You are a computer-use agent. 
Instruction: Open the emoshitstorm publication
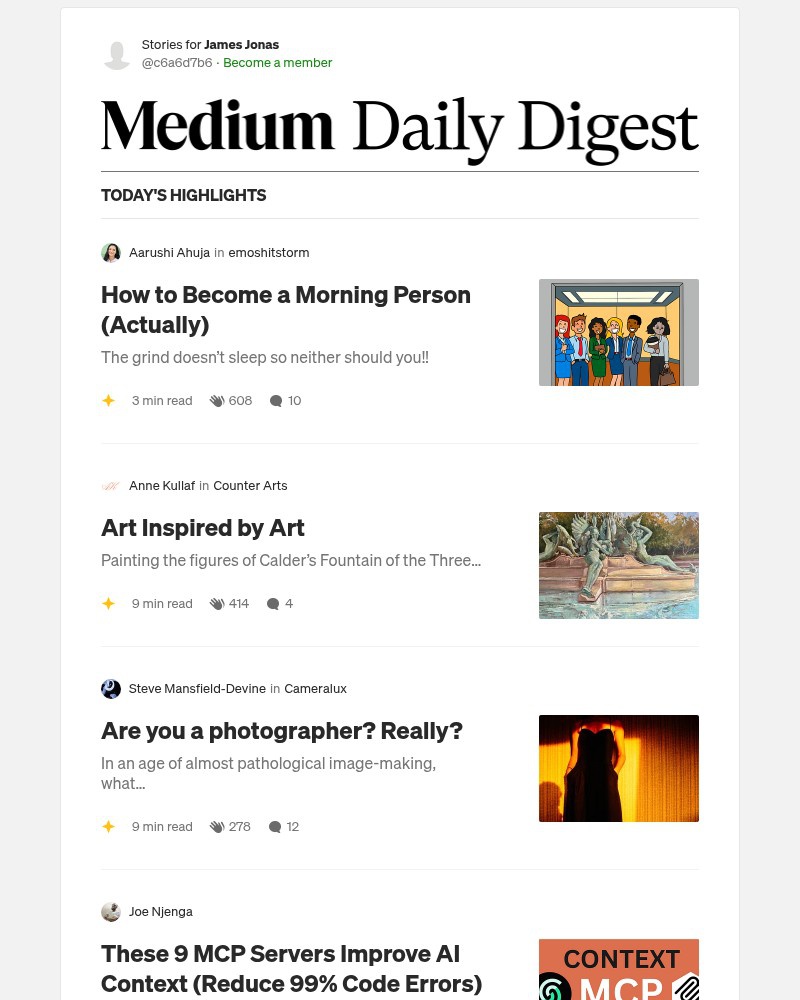268,252
